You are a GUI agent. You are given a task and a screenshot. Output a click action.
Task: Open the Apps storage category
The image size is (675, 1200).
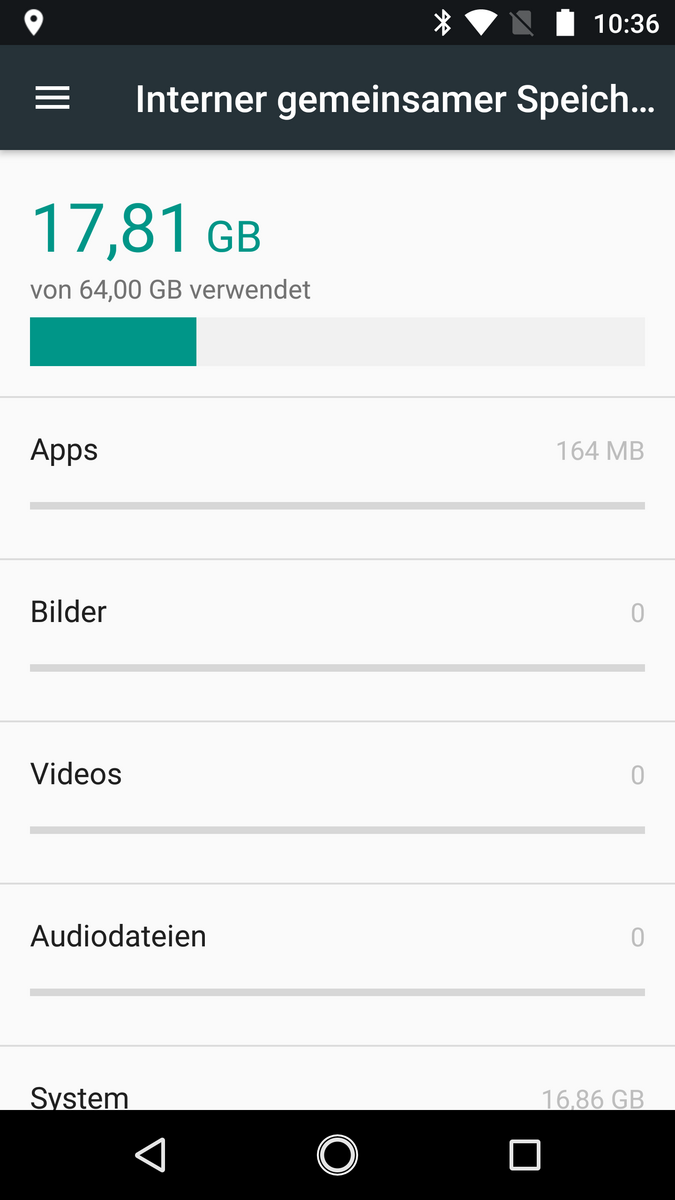click(x=337, y=478)
